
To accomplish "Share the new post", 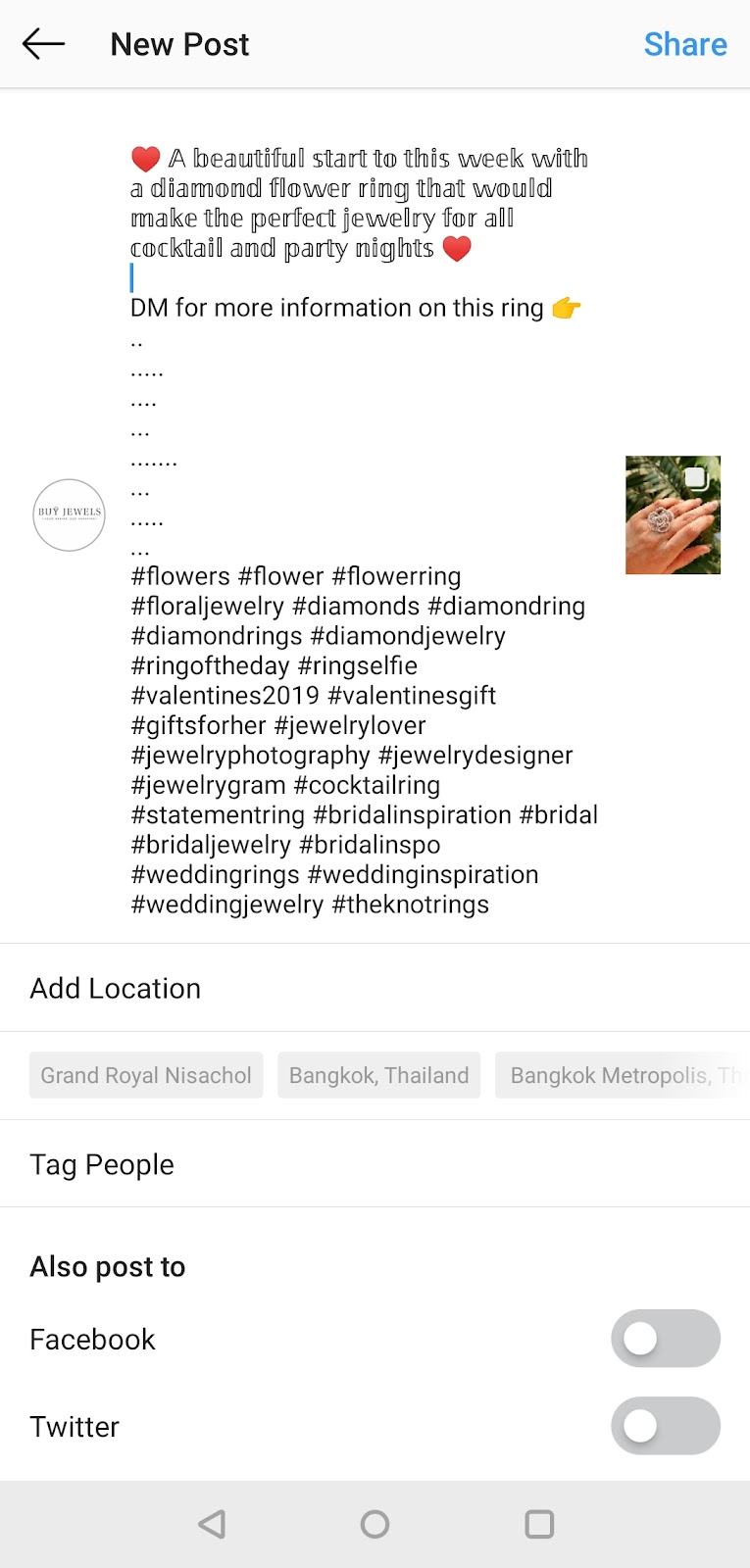I will pyautogui.click(x=684, y=44).
